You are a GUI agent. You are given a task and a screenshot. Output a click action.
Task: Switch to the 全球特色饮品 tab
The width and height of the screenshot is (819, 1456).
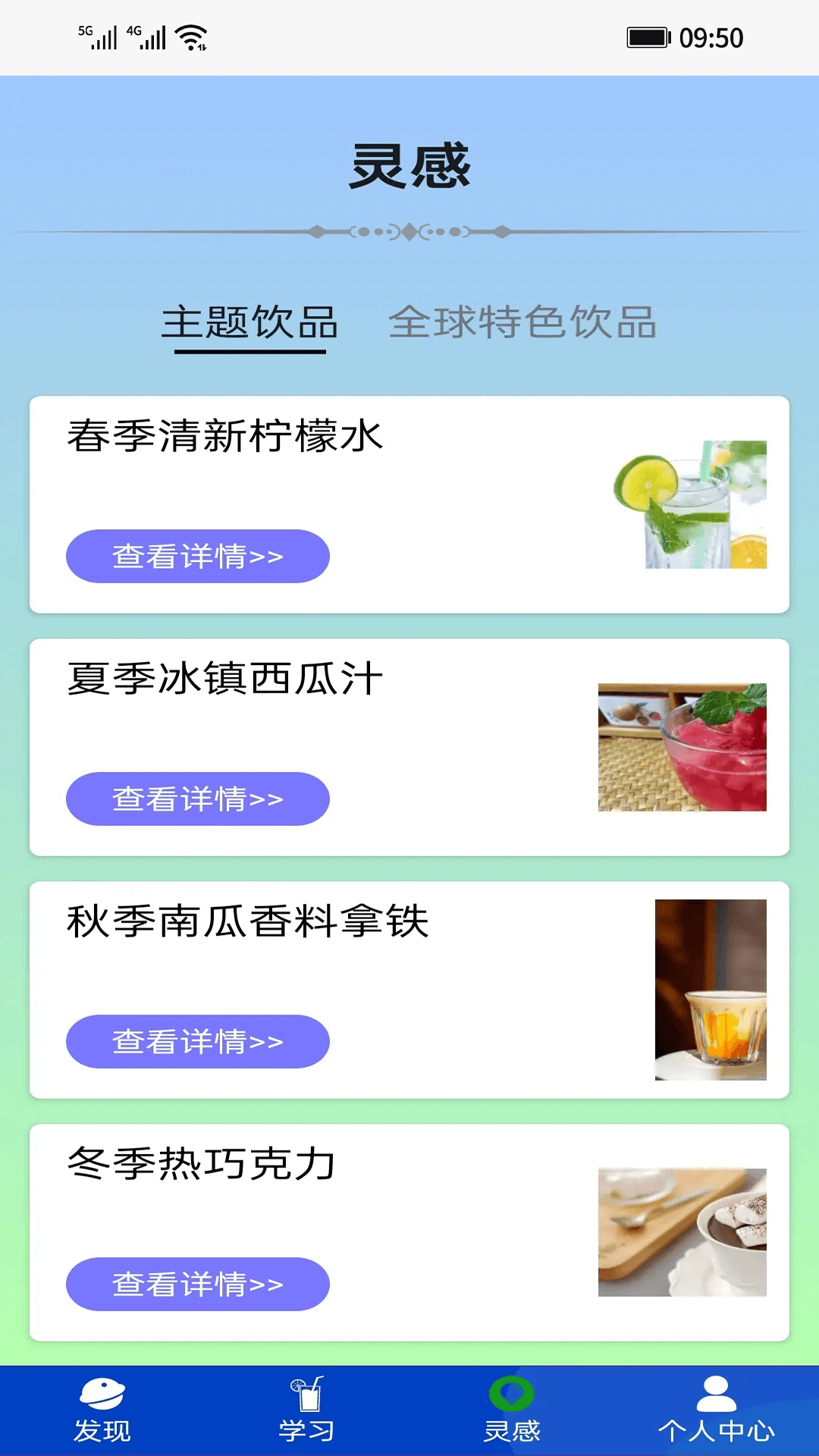coord(522,323)
